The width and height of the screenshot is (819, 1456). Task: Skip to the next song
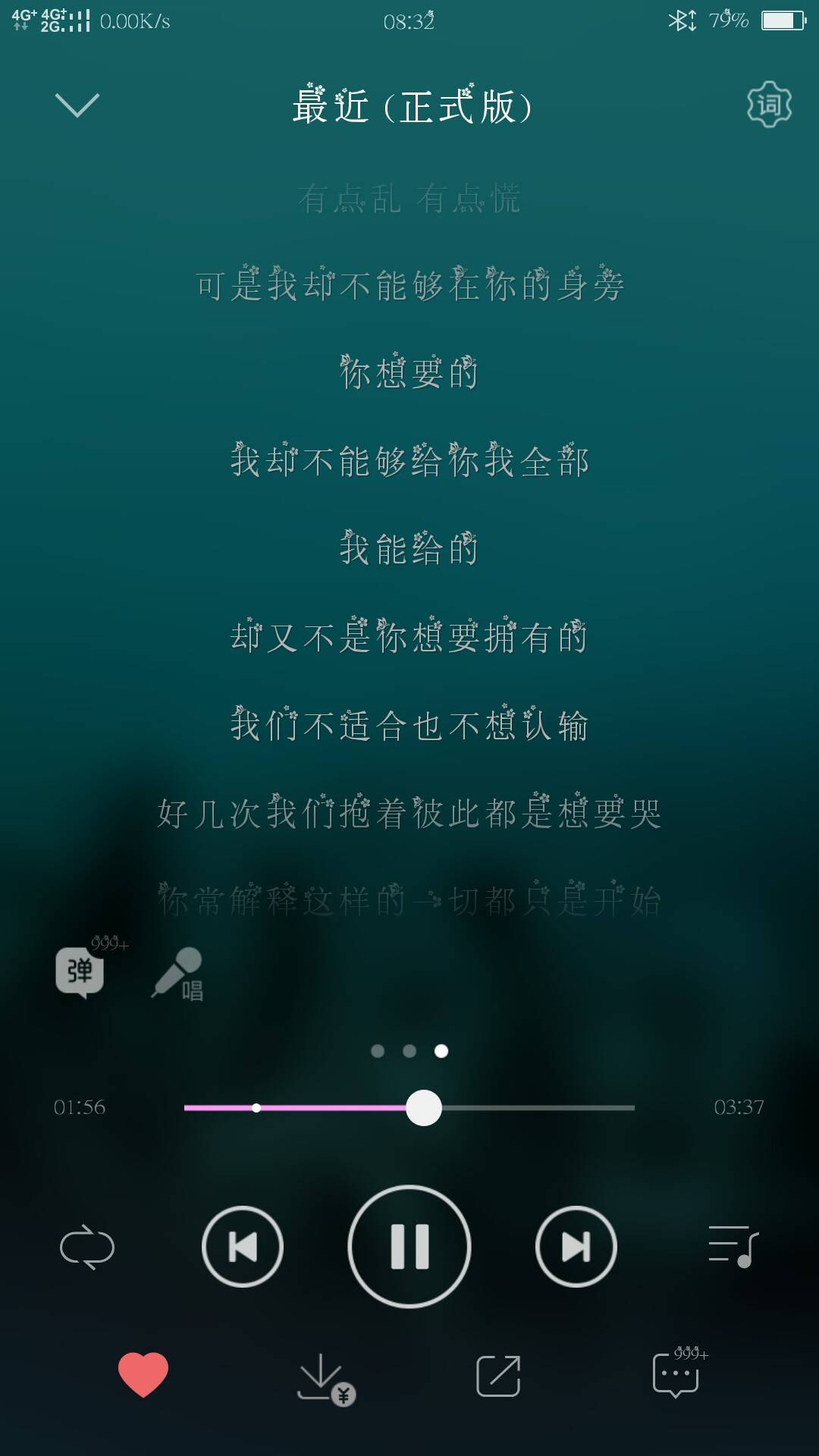point(576,1247)
